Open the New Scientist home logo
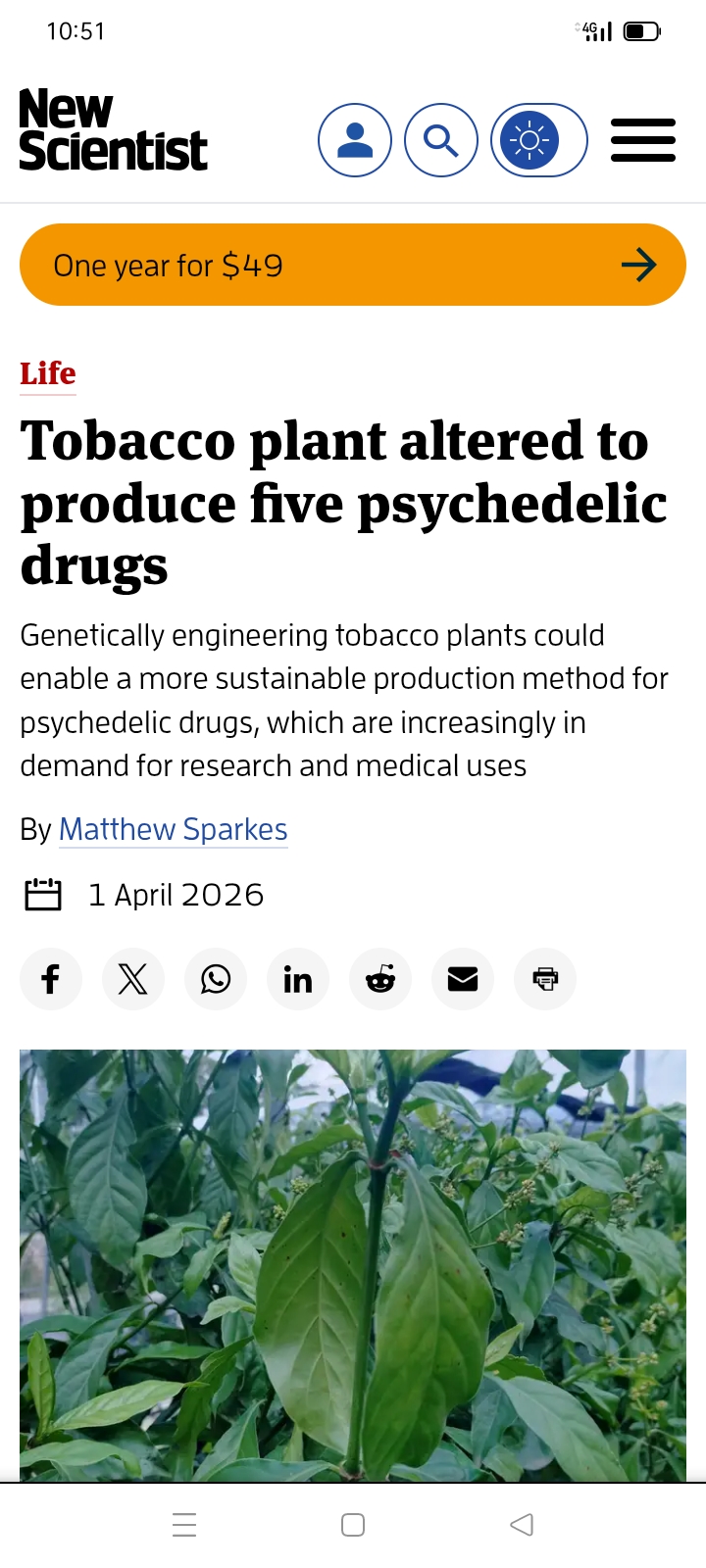Screen dimensions: 706x1568 pyautogui.click(x=113, y=130)
